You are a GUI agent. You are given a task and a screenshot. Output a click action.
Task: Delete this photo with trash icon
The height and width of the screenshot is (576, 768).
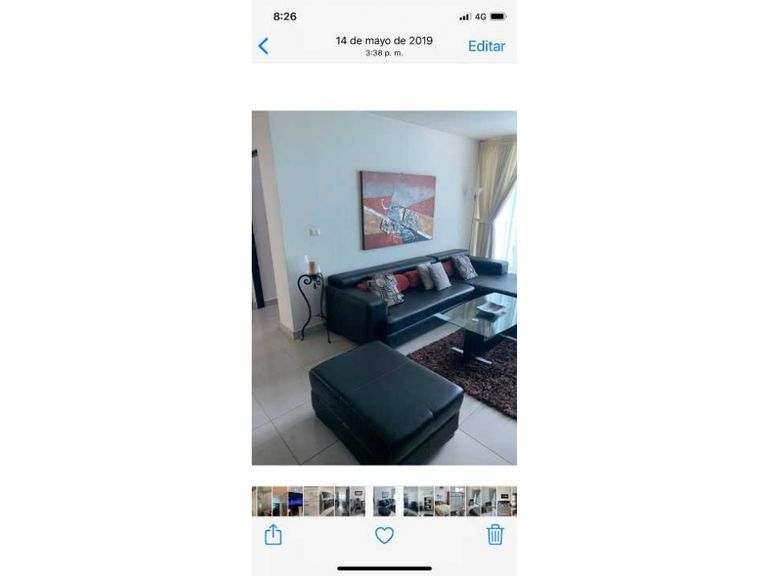pyautogui.click(x=495, y=535)
